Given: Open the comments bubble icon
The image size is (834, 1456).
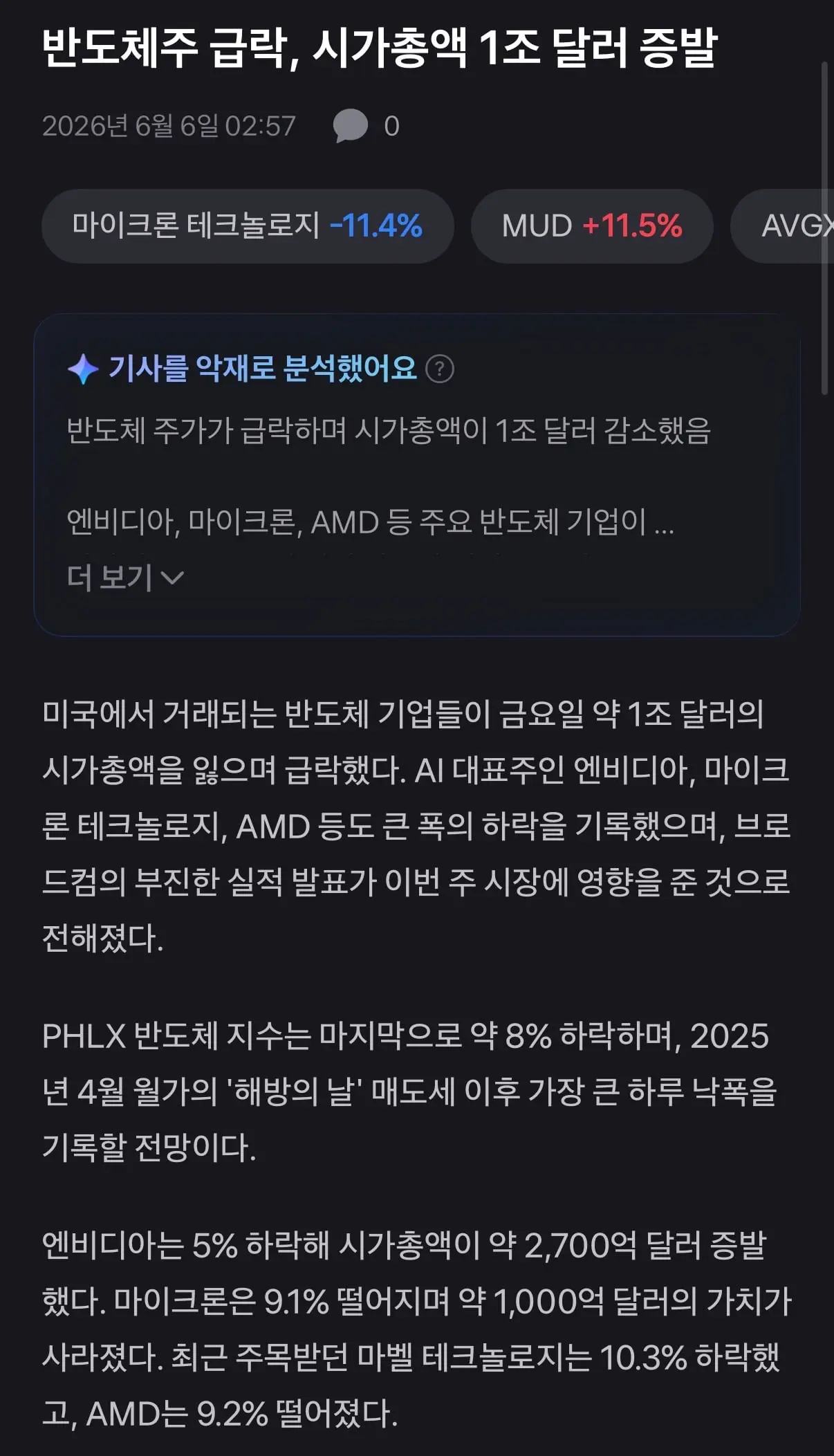Looking at the screenshot, I should click(x=351, y=126).
